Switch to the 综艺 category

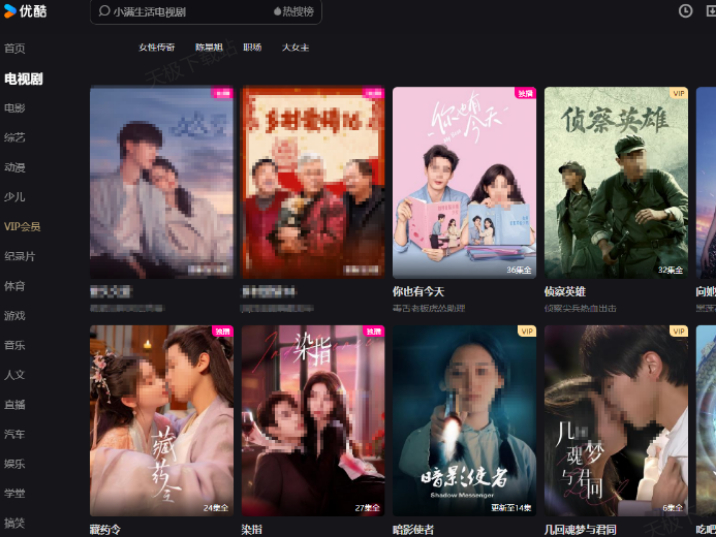tap(15, 138)
